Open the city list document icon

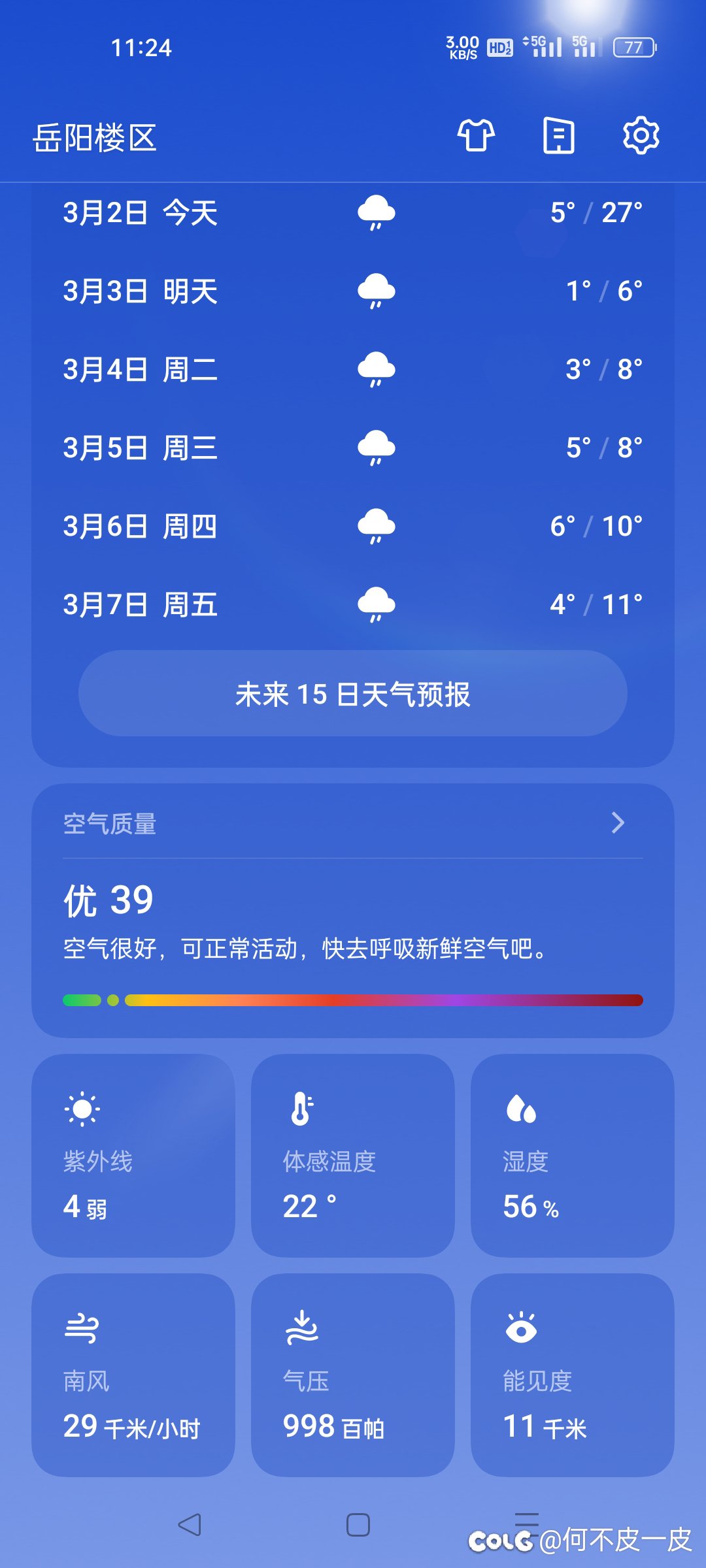(559, 136)
